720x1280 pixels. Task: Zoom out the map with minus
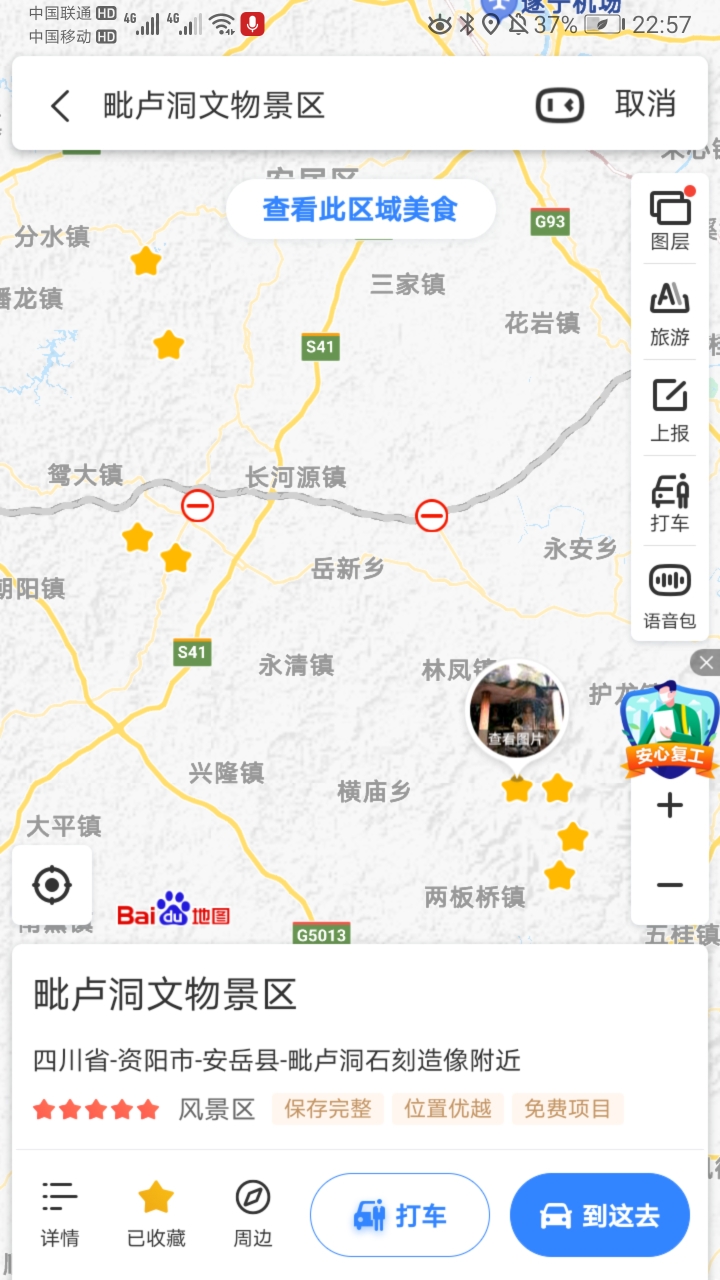pos(670,885)
